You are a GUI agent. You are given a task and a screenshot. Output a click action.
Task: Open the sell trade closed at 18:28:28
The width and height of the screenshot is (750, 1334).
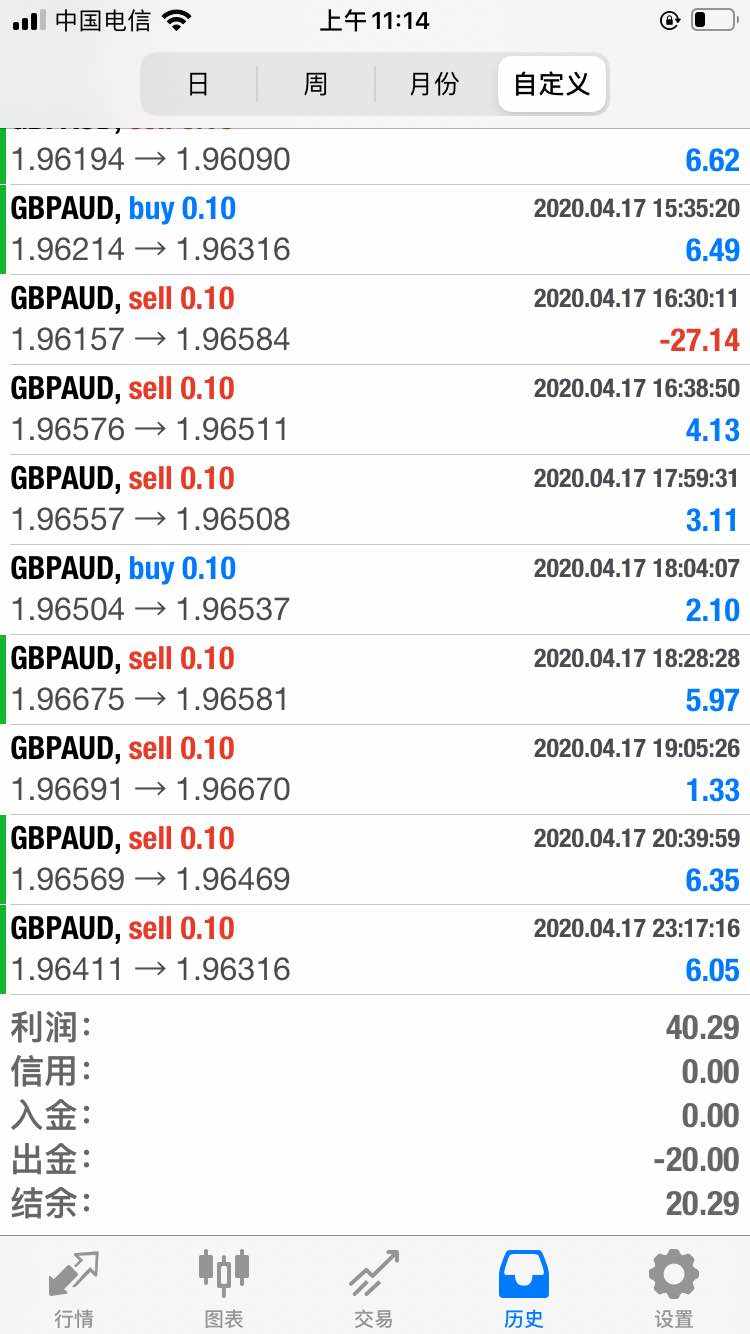[x=375, y=679]
